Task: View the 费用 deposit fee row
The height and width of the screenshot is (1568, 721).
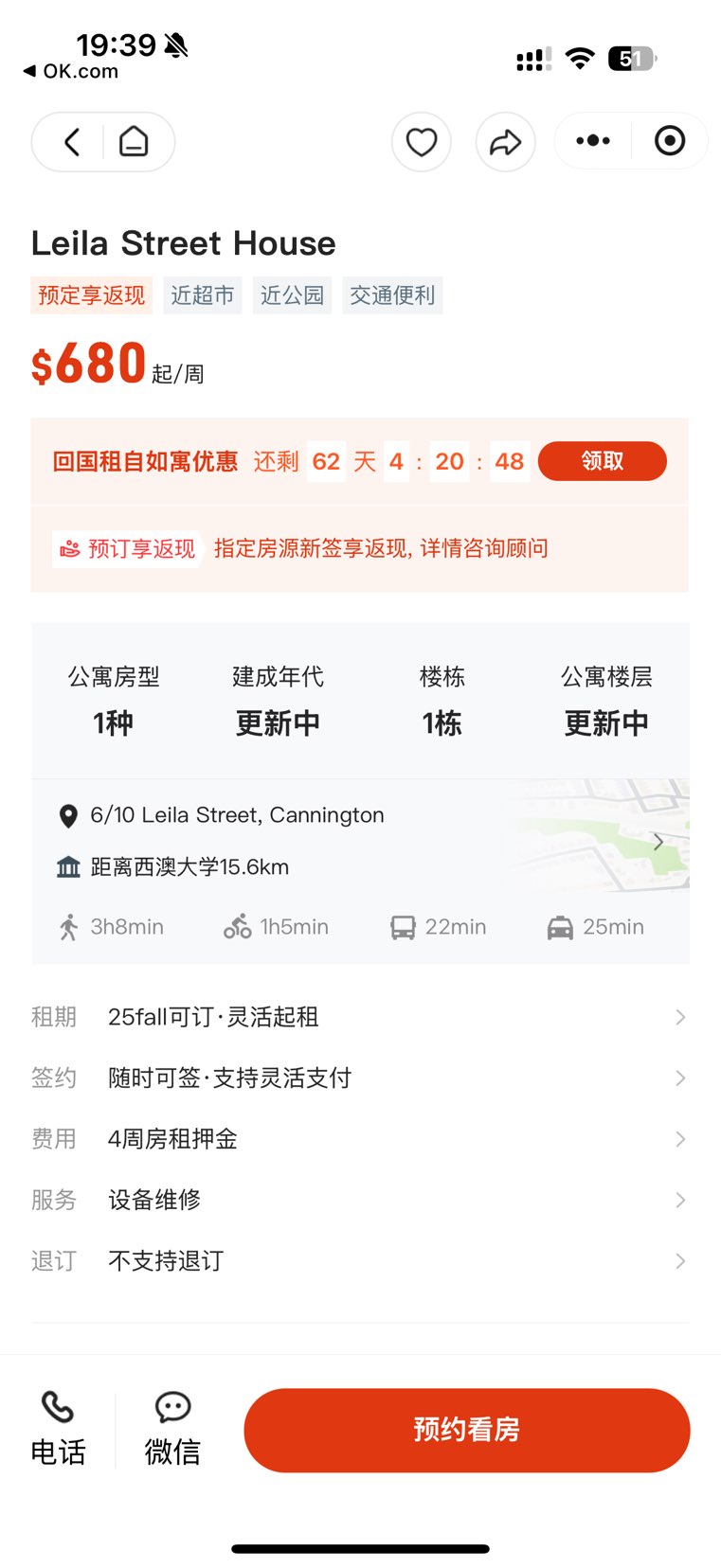Action: (360, 1139)
